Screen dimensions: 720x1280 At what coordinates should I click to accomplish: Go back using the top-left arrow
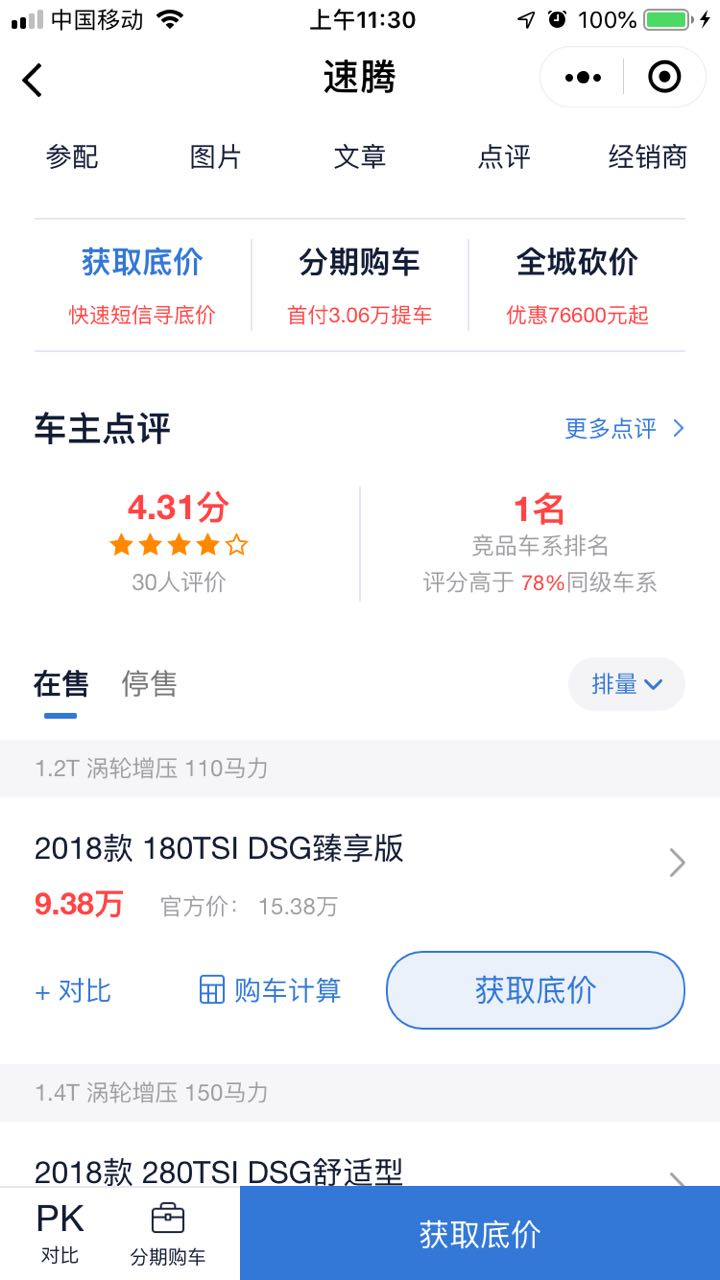(33, 79)
